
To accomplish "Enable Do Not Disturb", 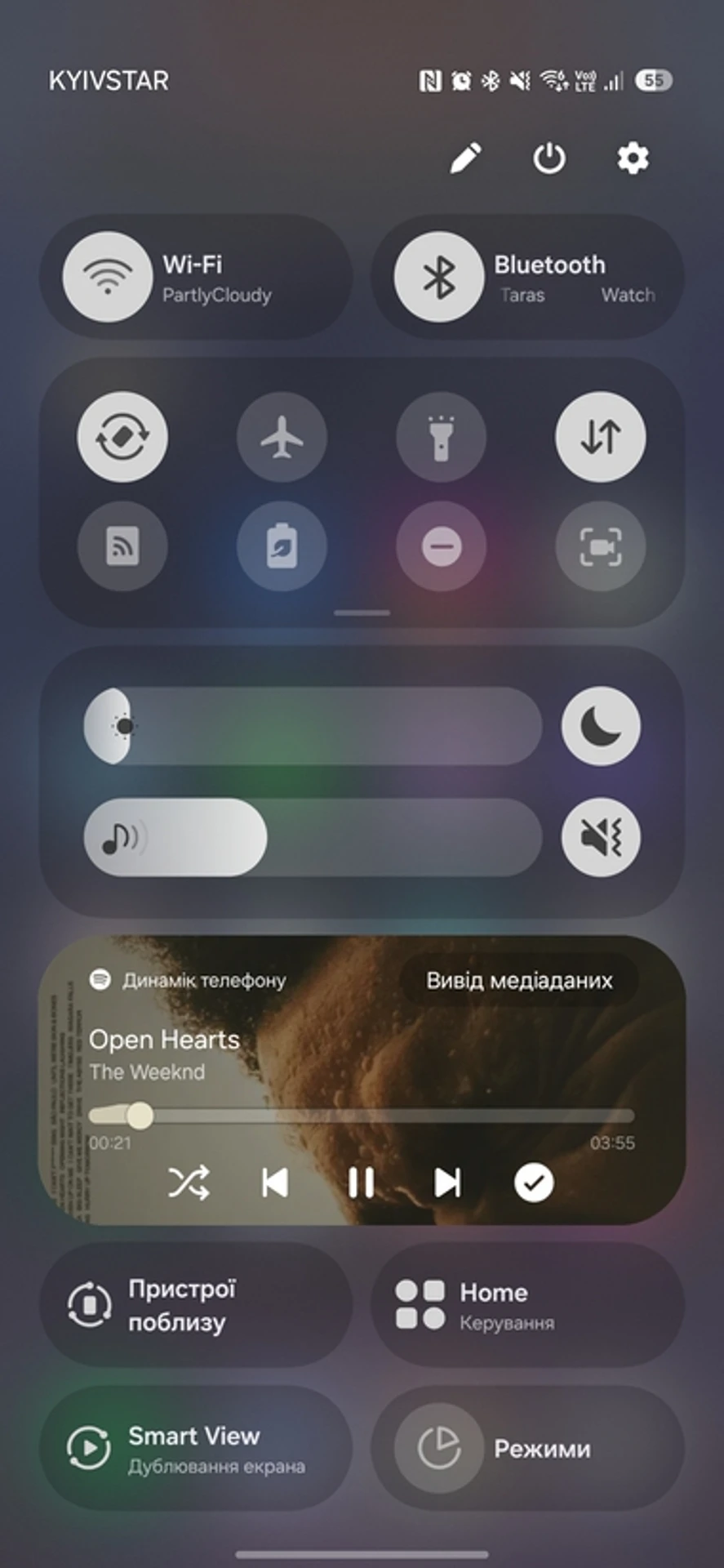I will point(441,546).
